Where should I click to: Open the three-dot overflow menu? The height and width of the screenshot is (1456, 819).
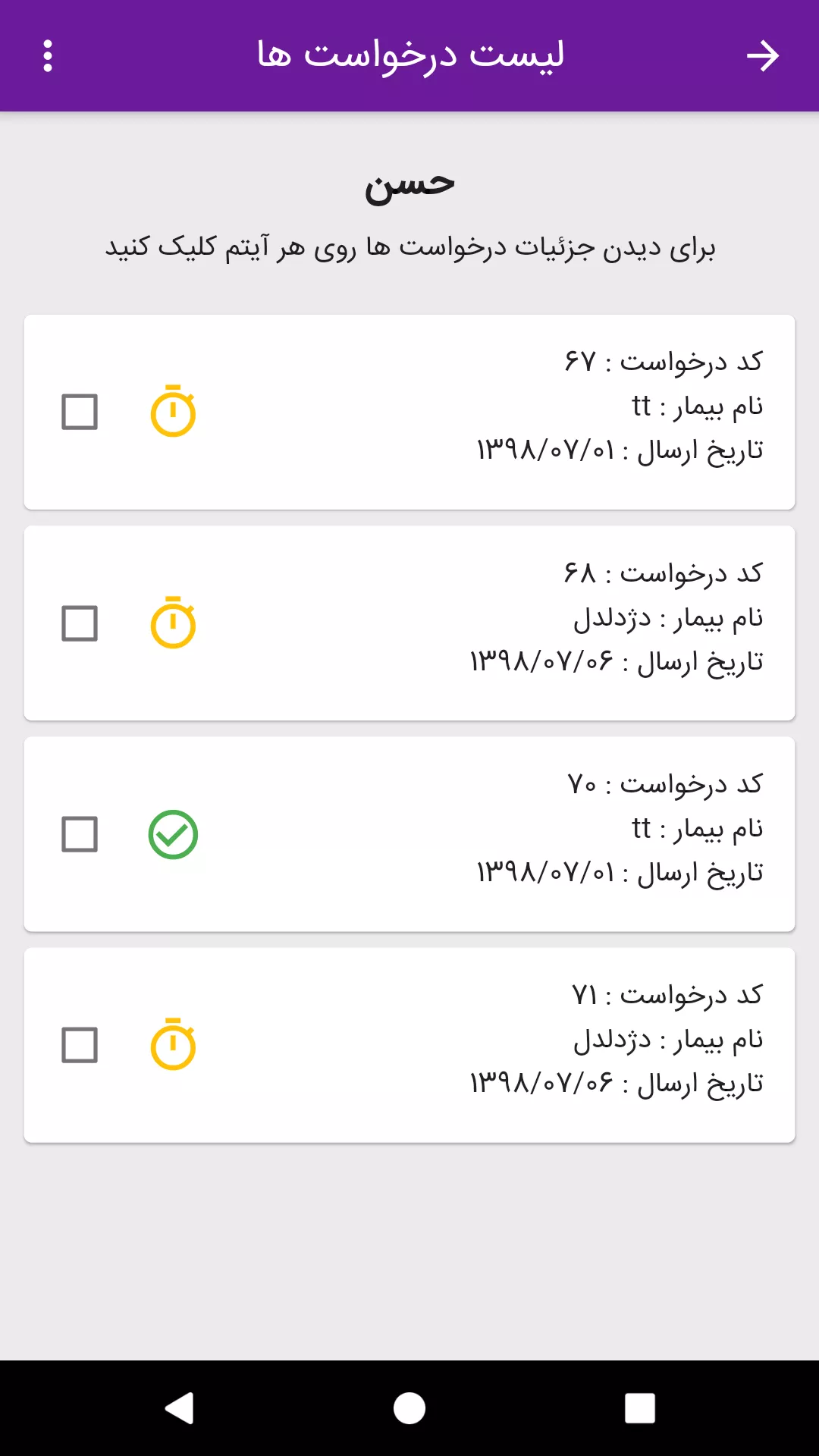(48, 56)
